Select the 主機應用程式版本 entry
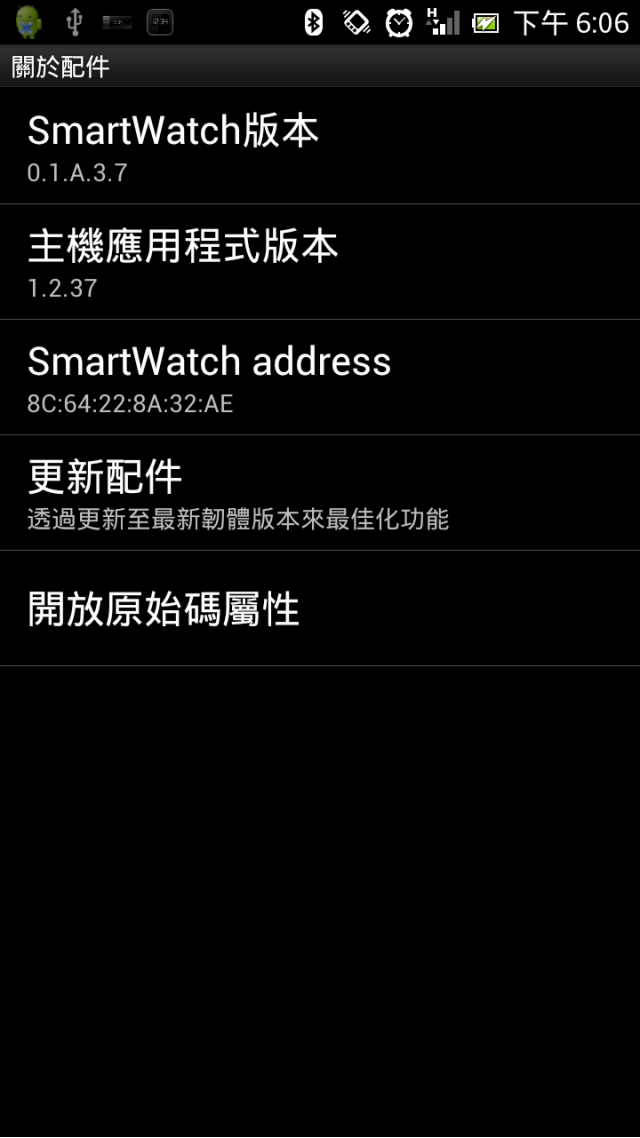The height and width of the screenshot is (1138, 640). pos(320,262)
